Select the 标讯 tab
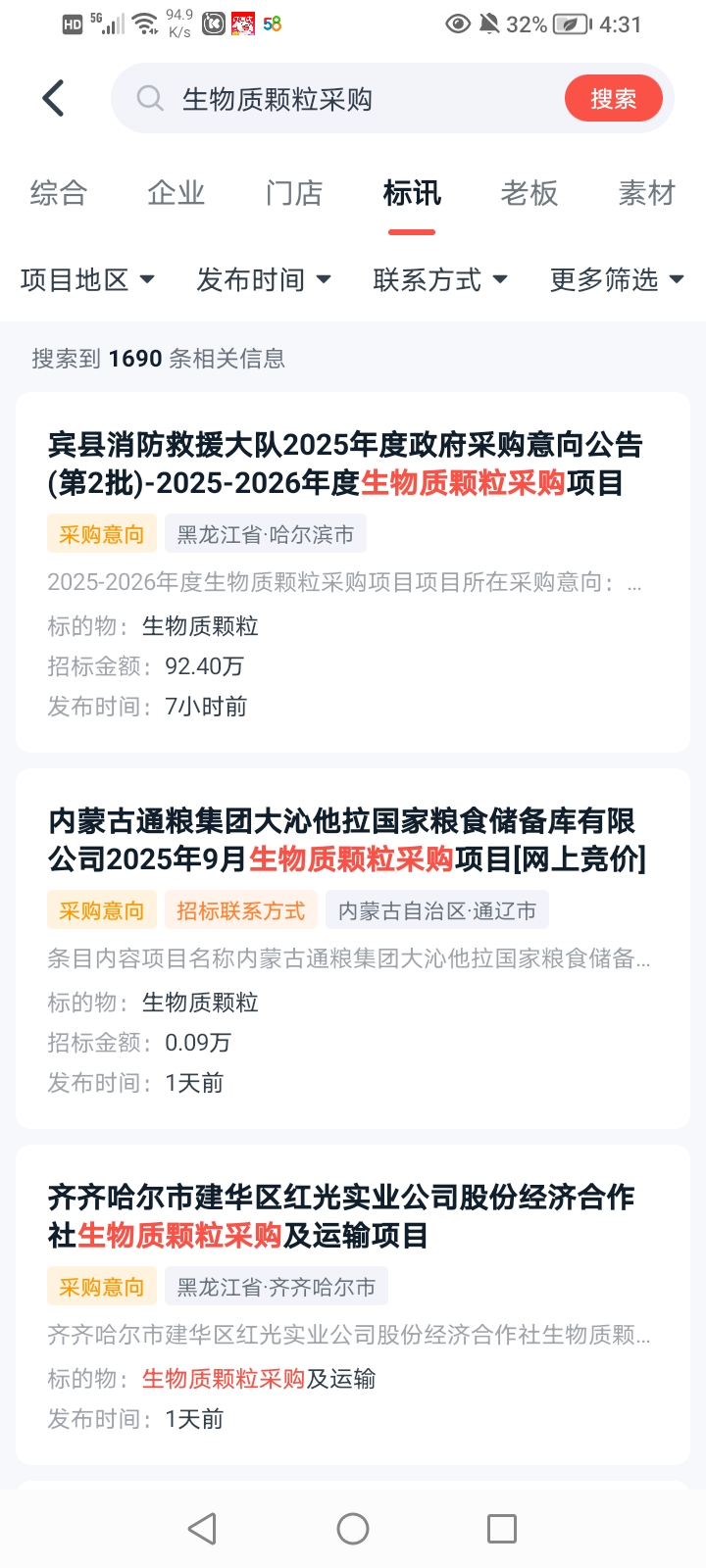 click(x=412, y=194)
